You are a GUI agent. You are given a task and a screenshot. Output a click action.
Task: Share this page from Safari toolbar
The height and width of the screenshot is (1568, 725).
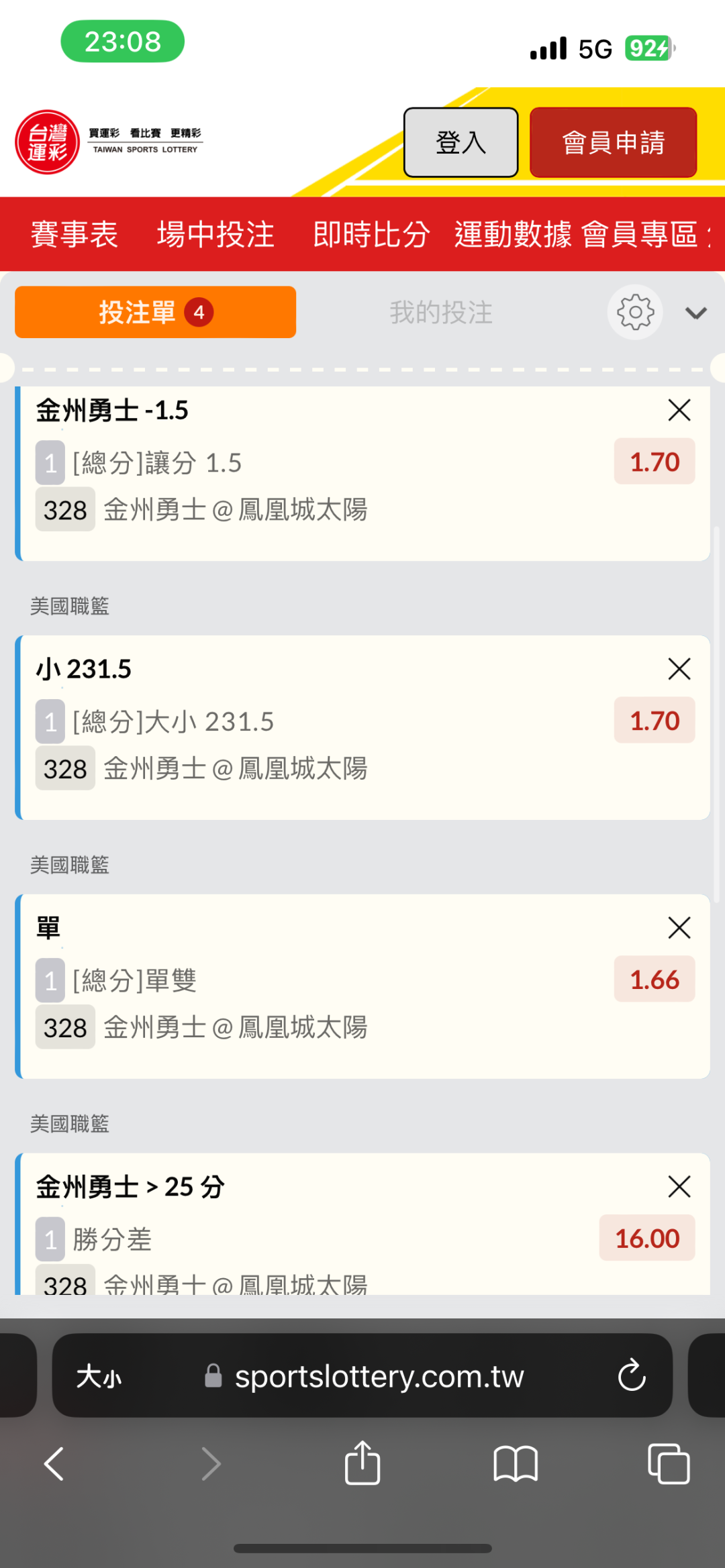(362, 1463)
